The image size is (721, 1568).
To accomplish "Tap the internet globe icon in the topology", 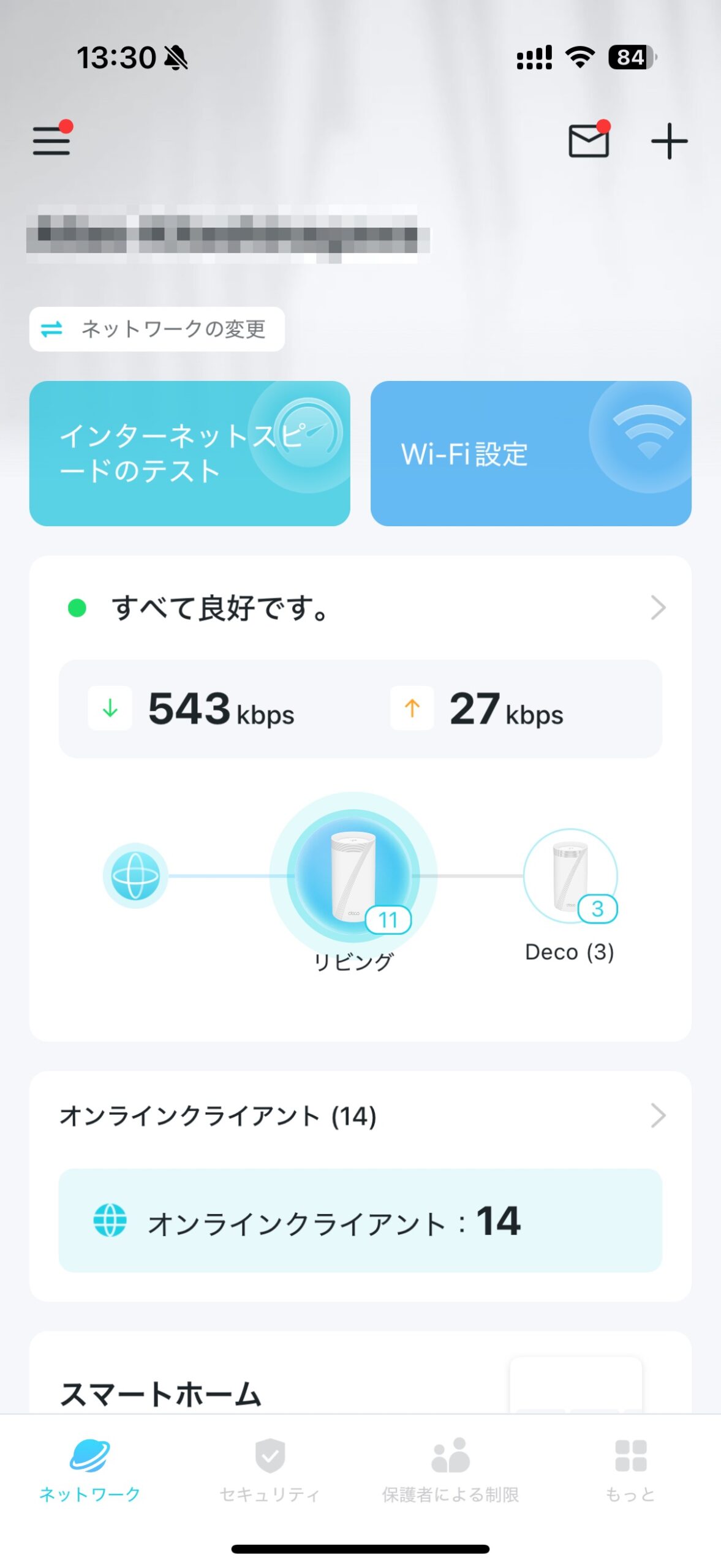I will [x=135, y=875].
